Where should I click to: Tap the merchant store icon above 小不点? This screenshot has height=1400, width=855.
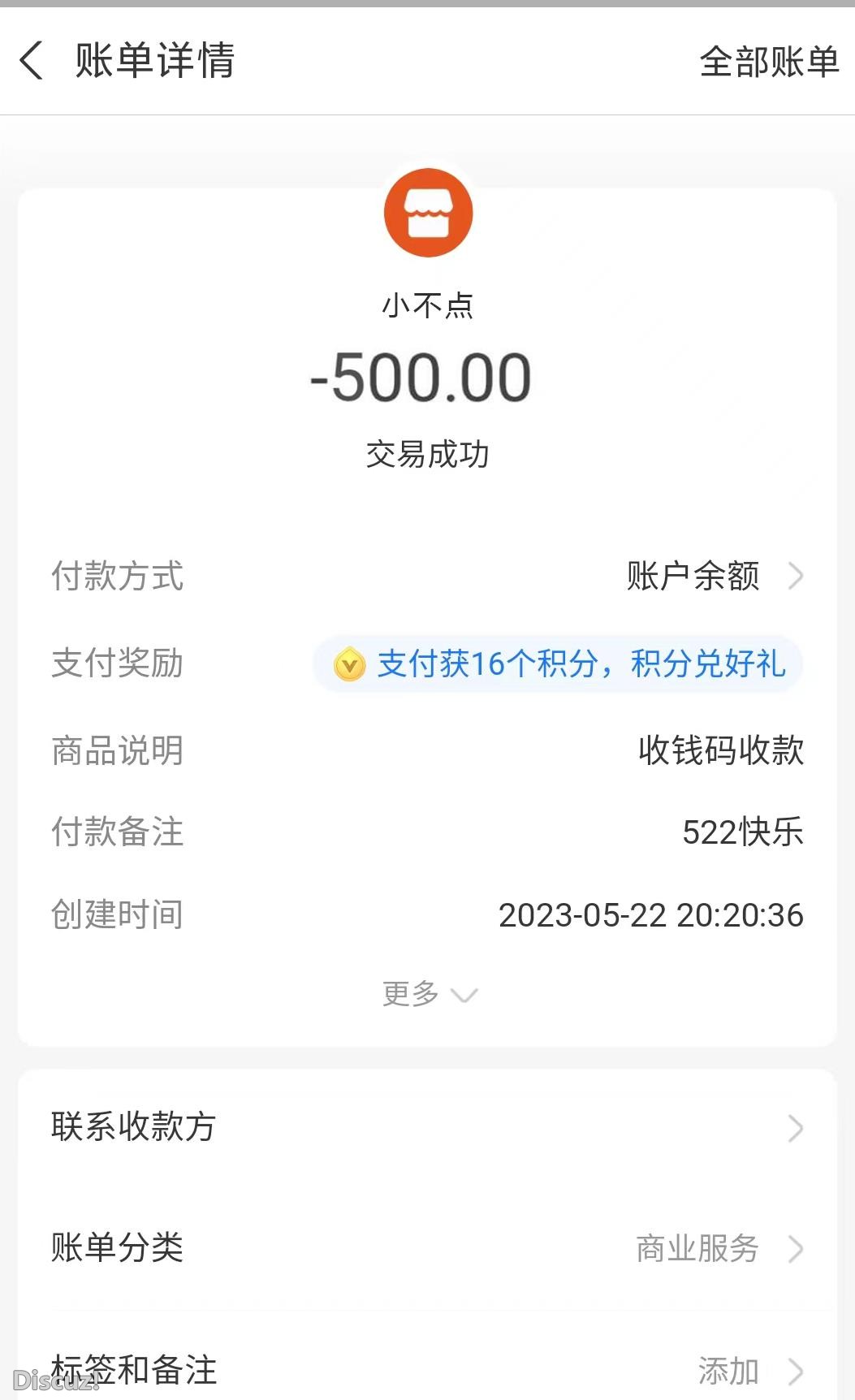tap(429, 212)
